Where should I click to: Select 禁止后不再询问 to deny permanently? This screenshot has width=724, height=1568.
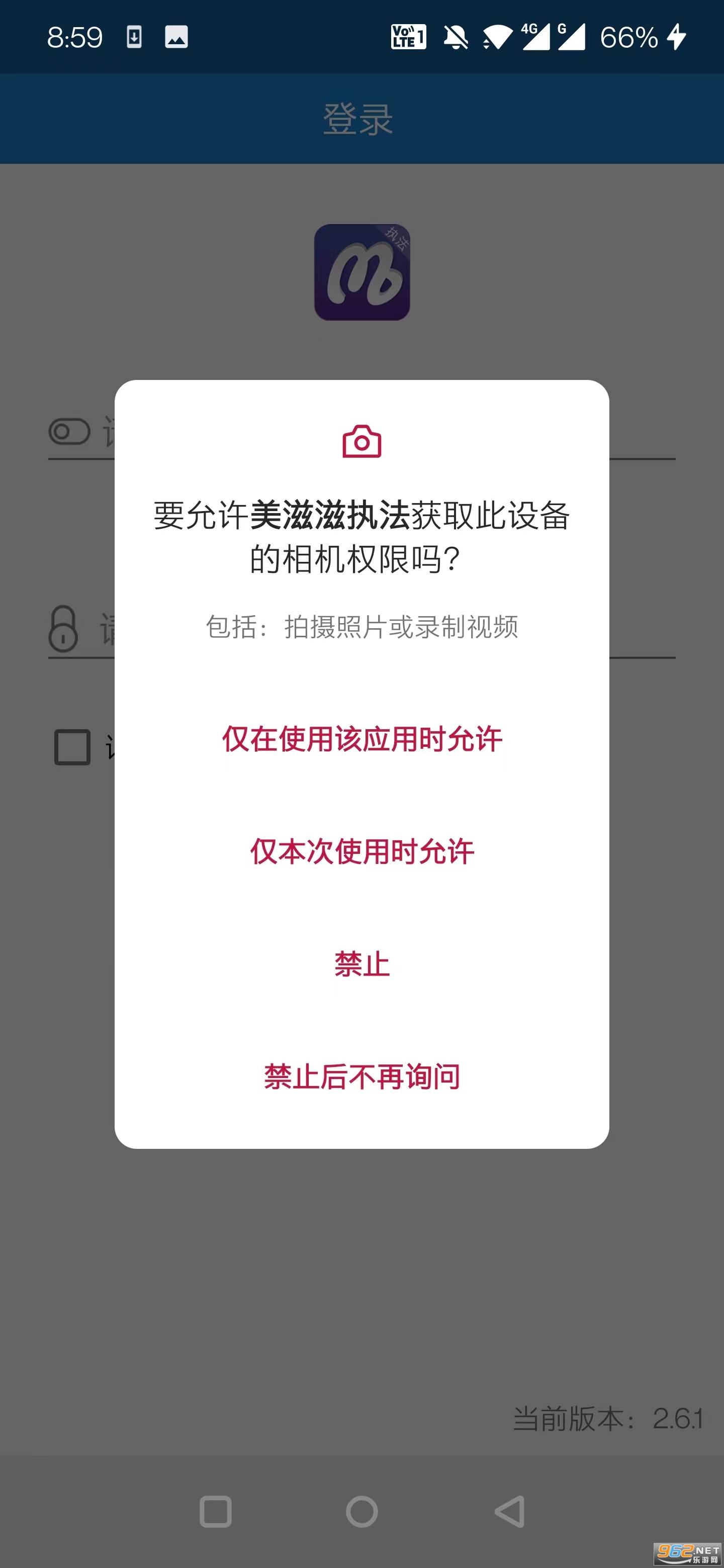coord(361,1075)
